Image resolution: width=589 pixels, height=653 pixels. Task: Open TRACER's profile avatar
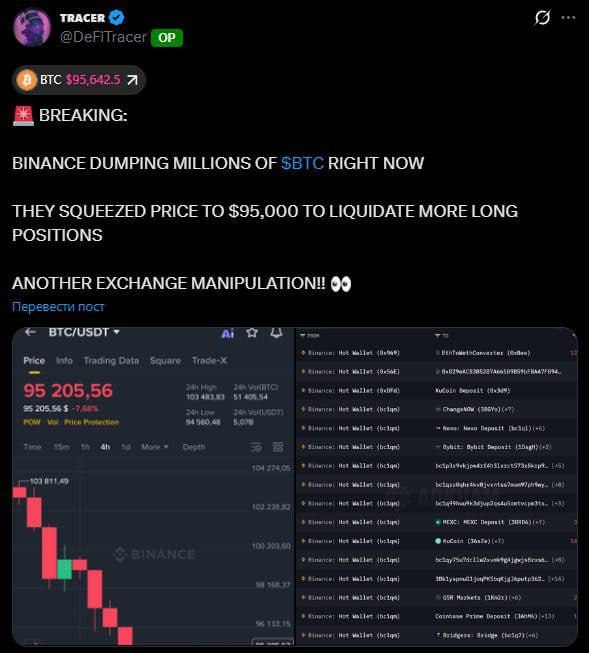click(32, 28)
